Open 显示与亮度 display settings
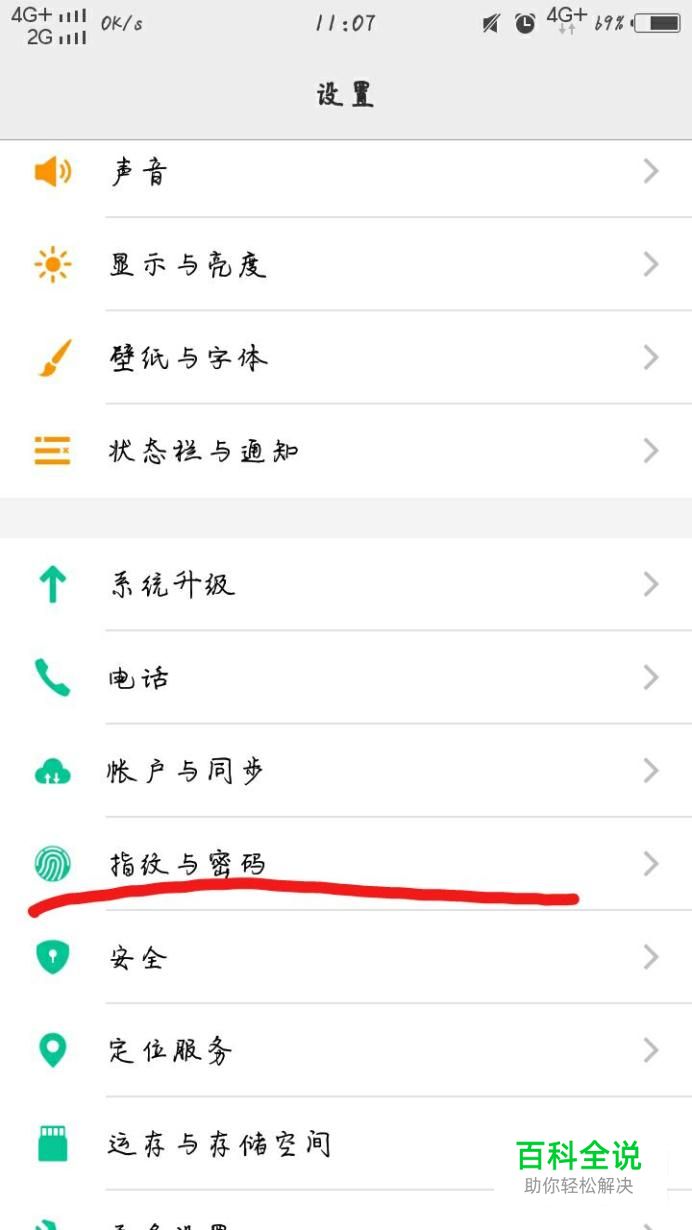 pyautogui.click(x=345, y=265)
